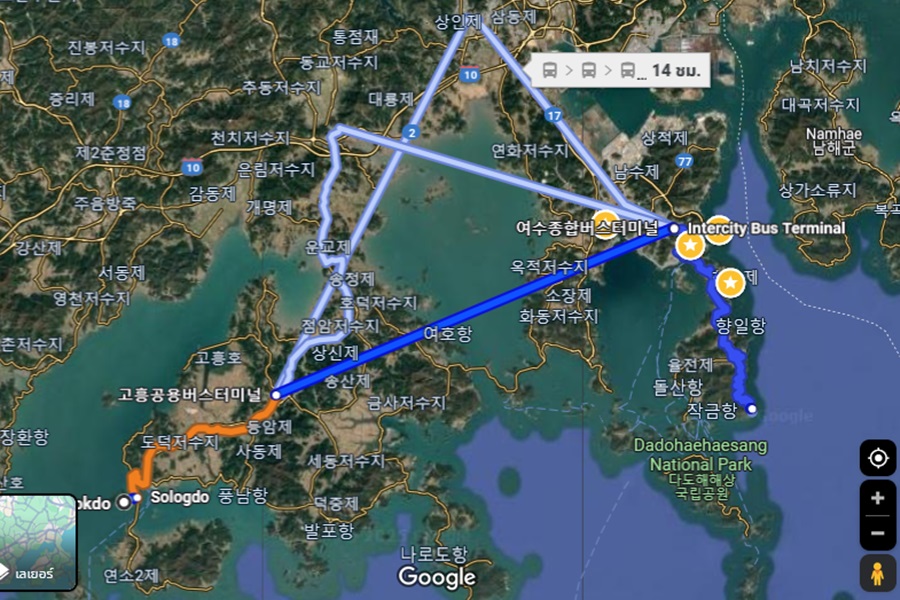Open Street View pegman

tap(878, 573)
